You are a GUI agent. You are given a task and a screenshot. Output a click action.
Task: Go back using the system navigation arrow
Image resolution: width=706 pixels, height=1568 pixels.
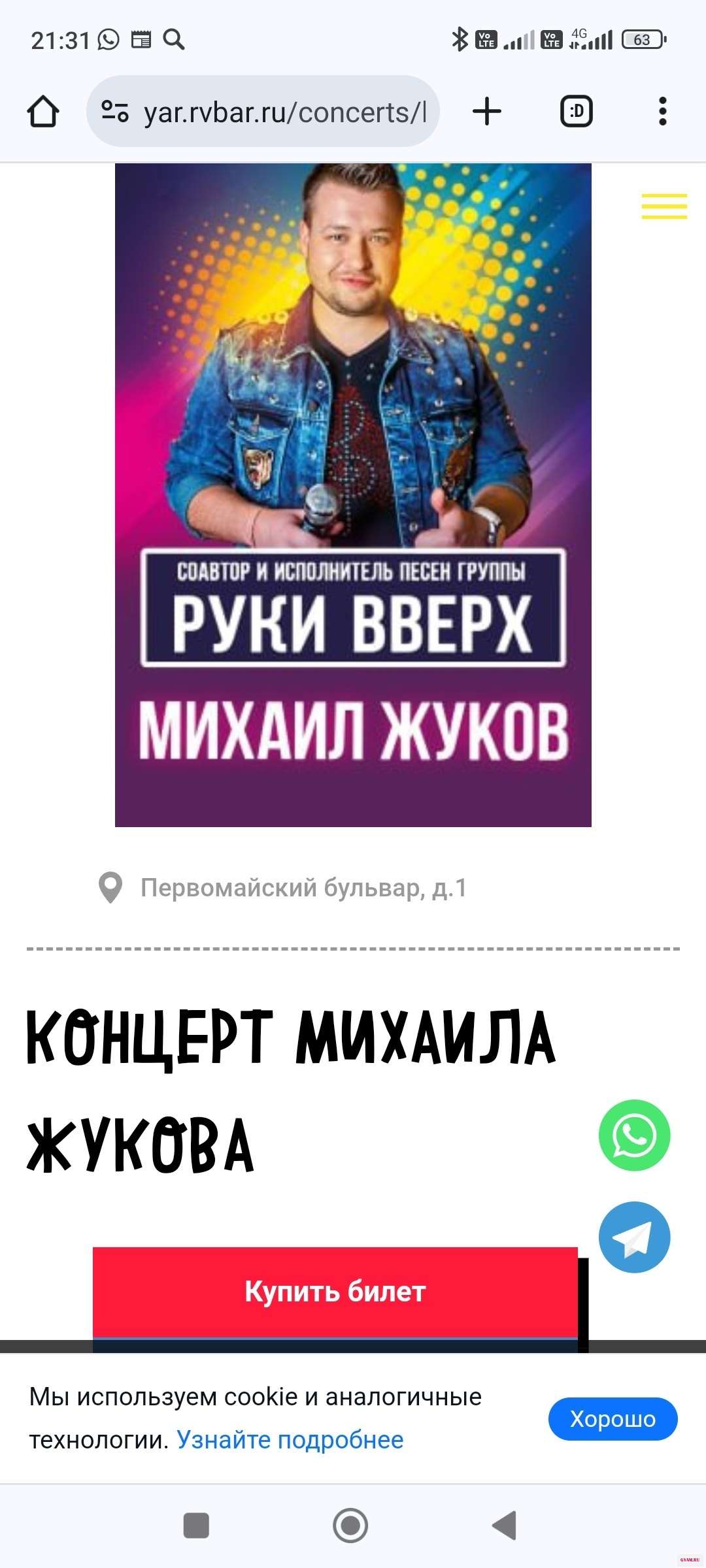pyautogui.click(x=504, y=1526)
